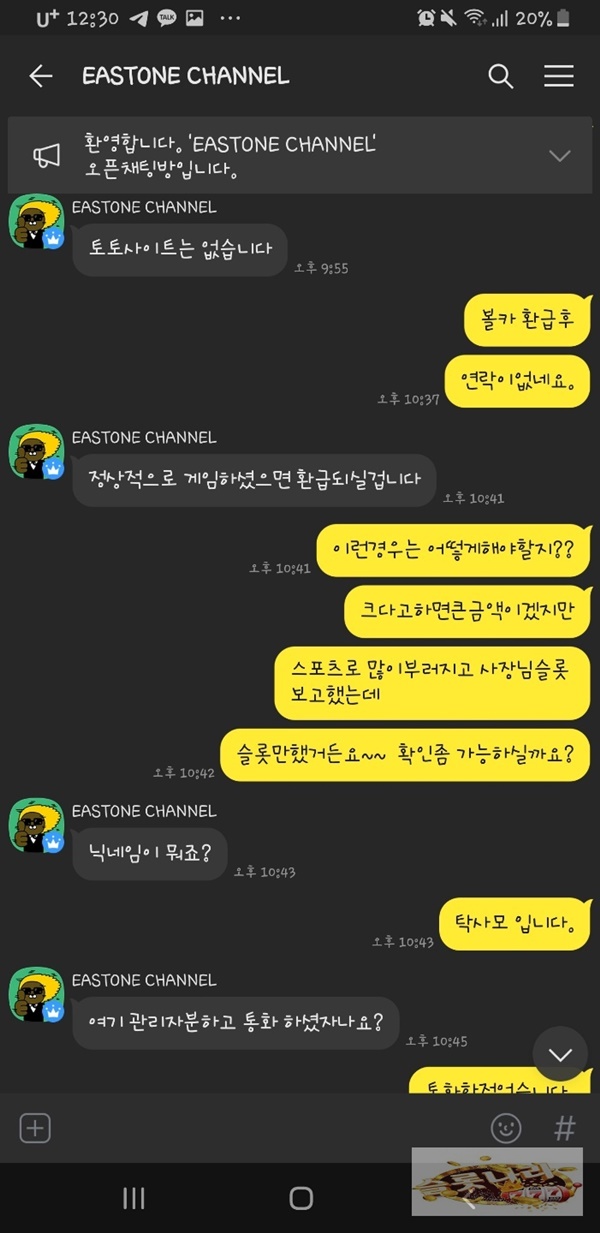600x1233 pixels.
Task: Open the hamburger menu drawer
Action: click(x=558, y=76)
